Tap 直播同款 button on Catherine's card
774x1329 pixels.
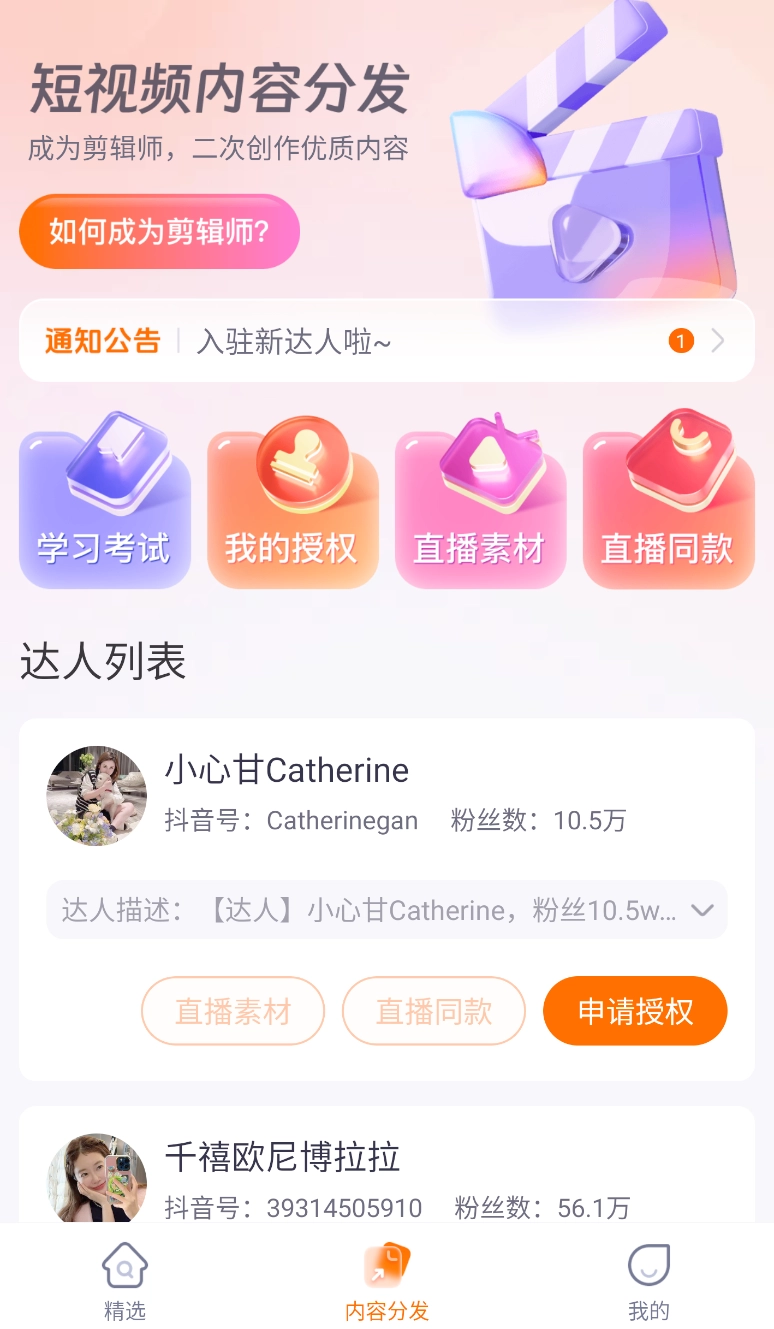tap(433, 1011)
